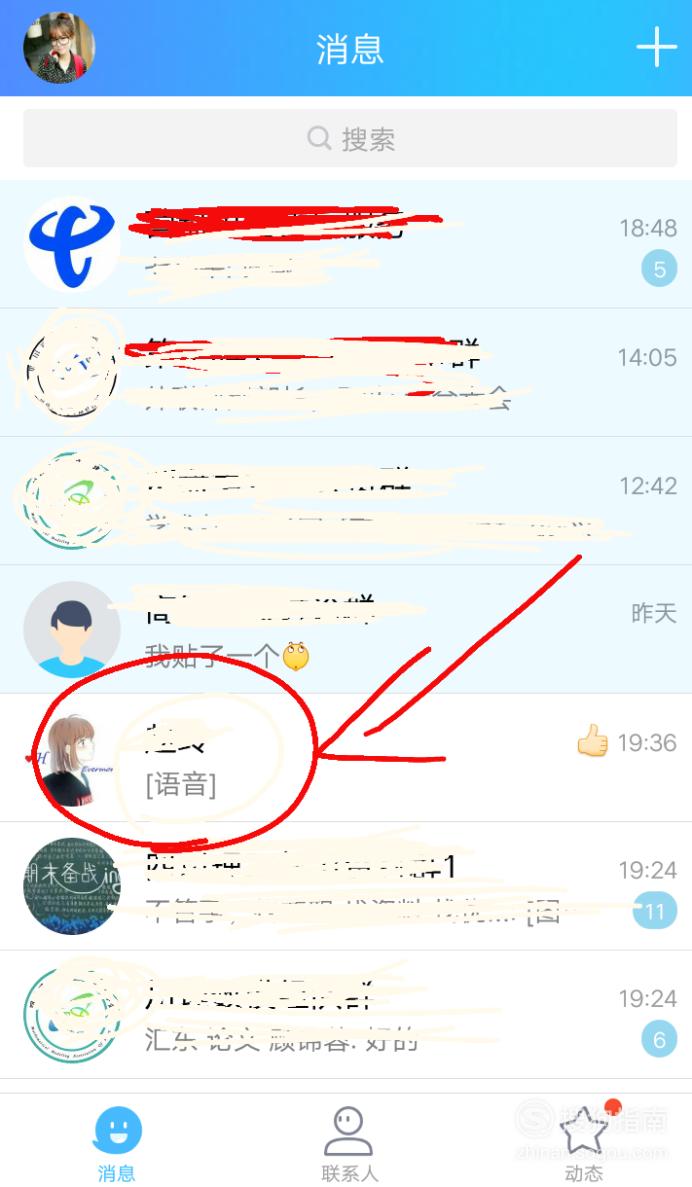Image resolution: width=692 pixels, height=1187 pixels.
Task: Open the chat labeled 昨天
Action: pyautogui.click(x=346, y=629)
